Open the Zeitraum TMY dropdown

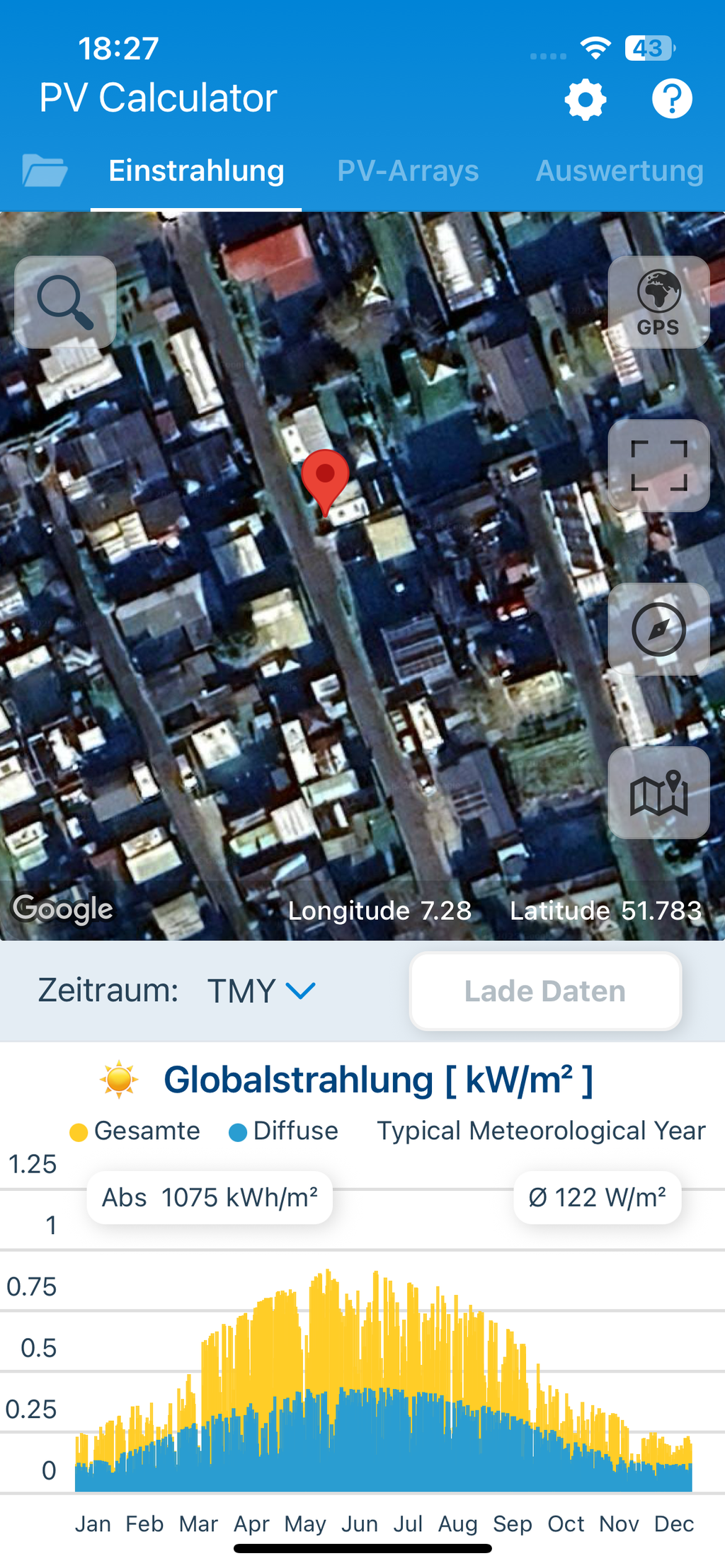pos(261,991)
